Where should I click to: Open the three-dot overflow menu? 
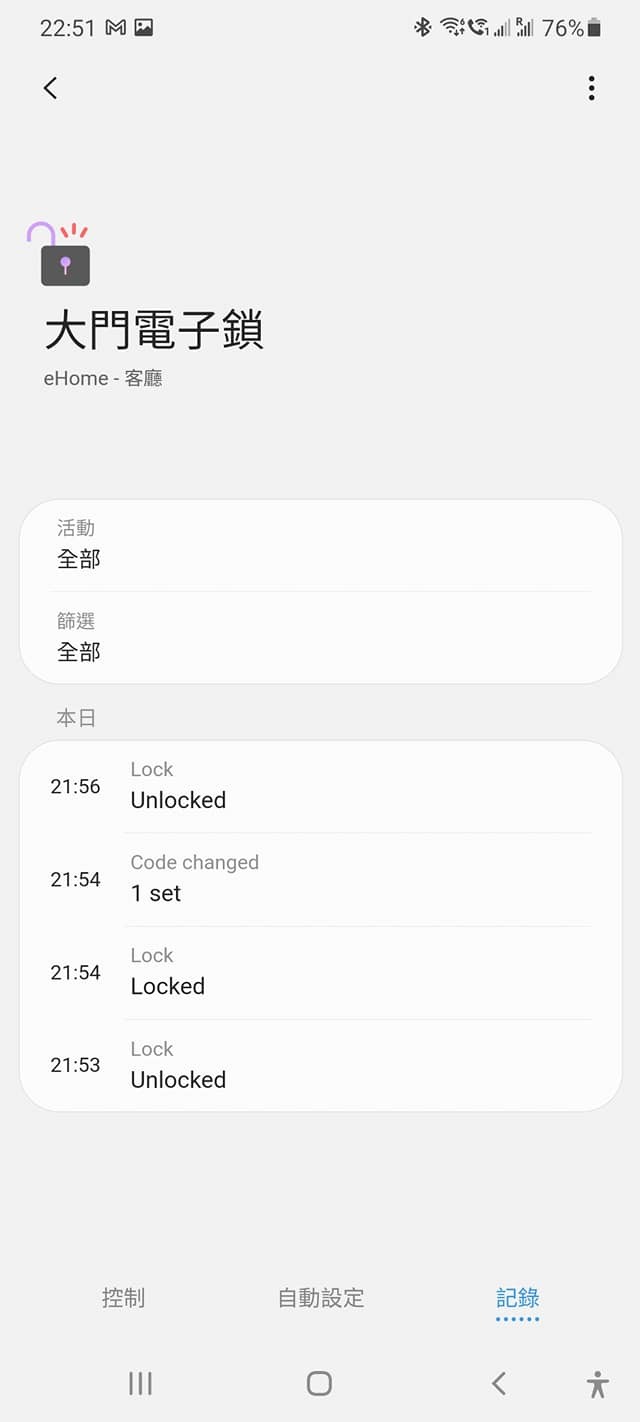(591, 88)
